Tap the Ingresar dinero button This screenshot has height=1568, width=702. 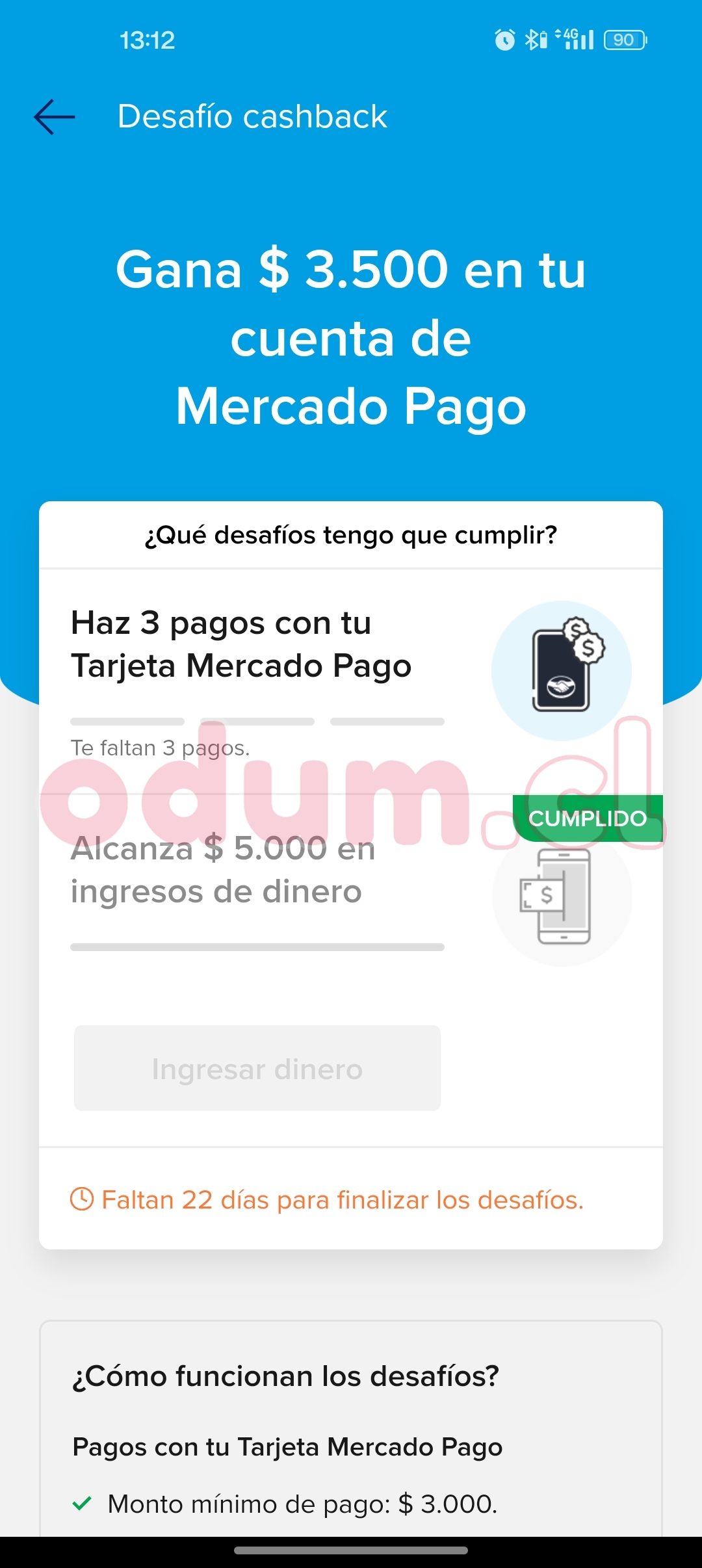tap(257, 1068)
